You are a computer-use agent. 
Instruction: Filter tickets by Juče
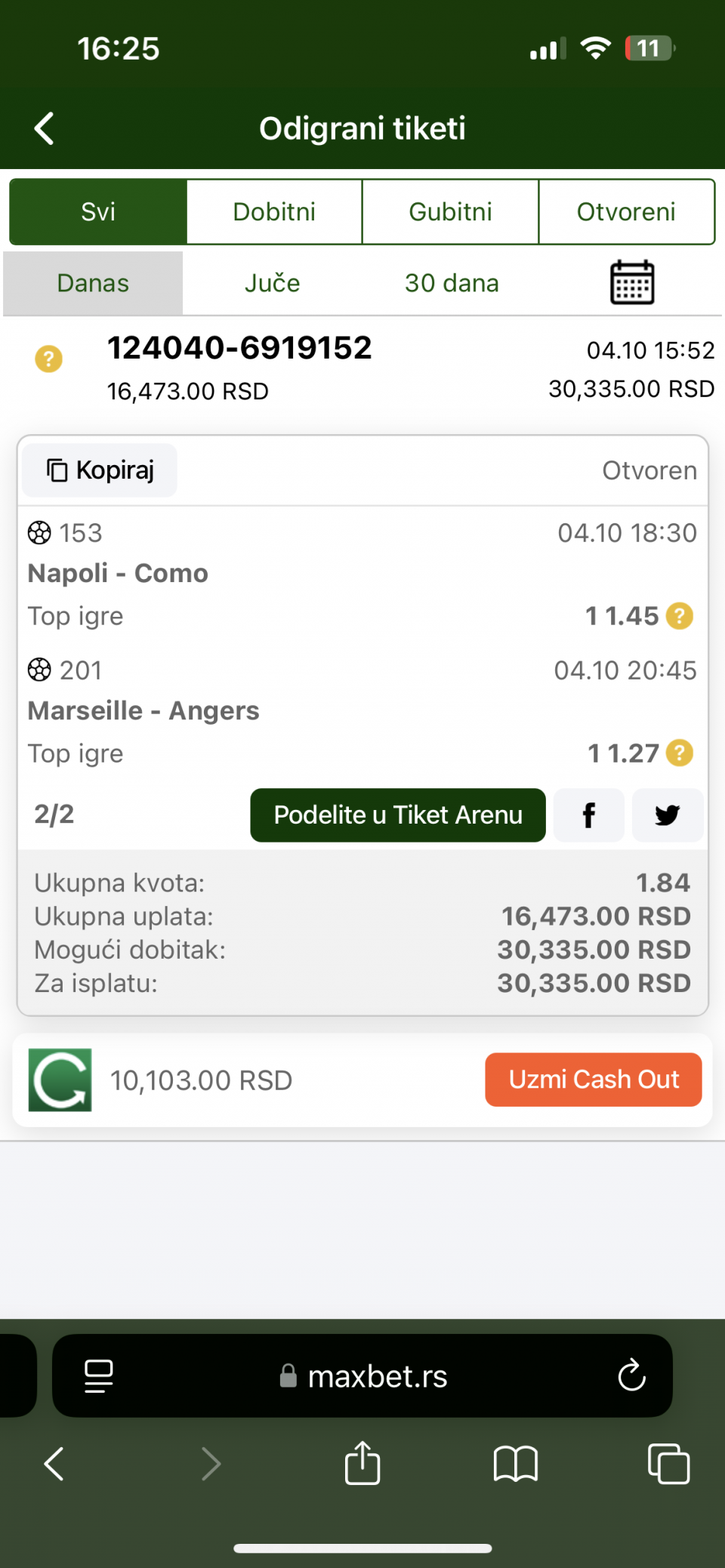coord(272,283)
